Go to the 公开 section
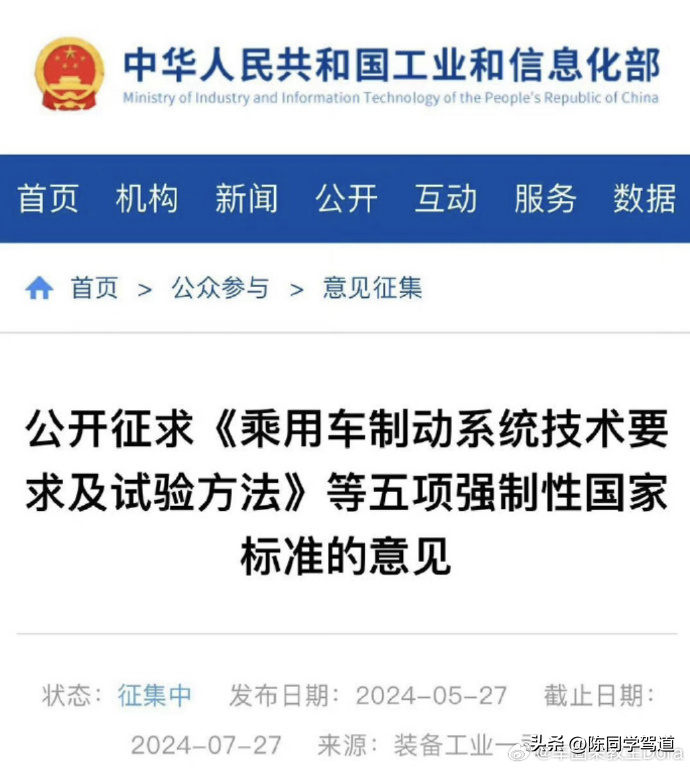This screenshot has width=690, height=768. tap(346, 199)
